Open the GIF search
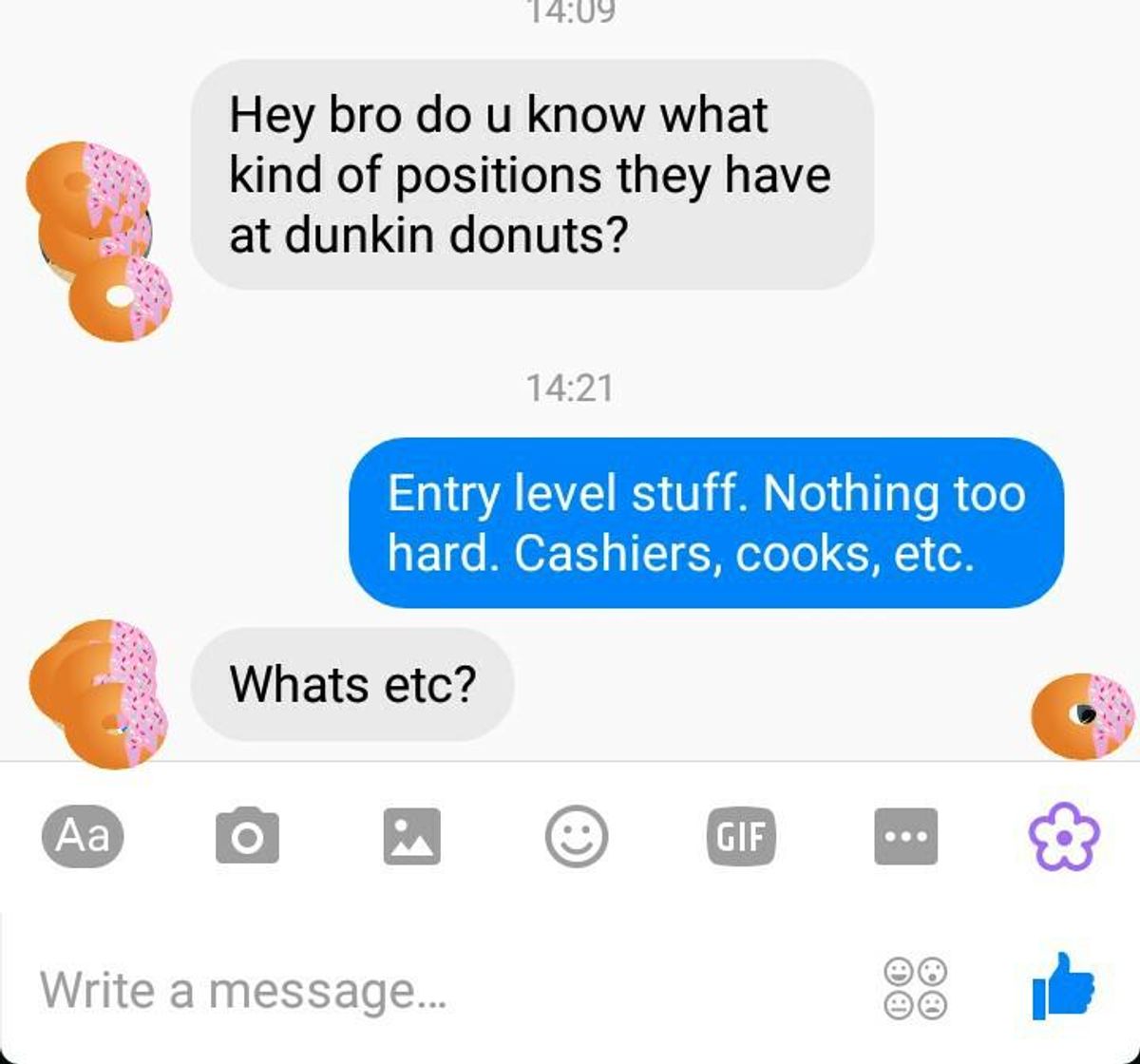The image size is (1140, 1064). 741,836
